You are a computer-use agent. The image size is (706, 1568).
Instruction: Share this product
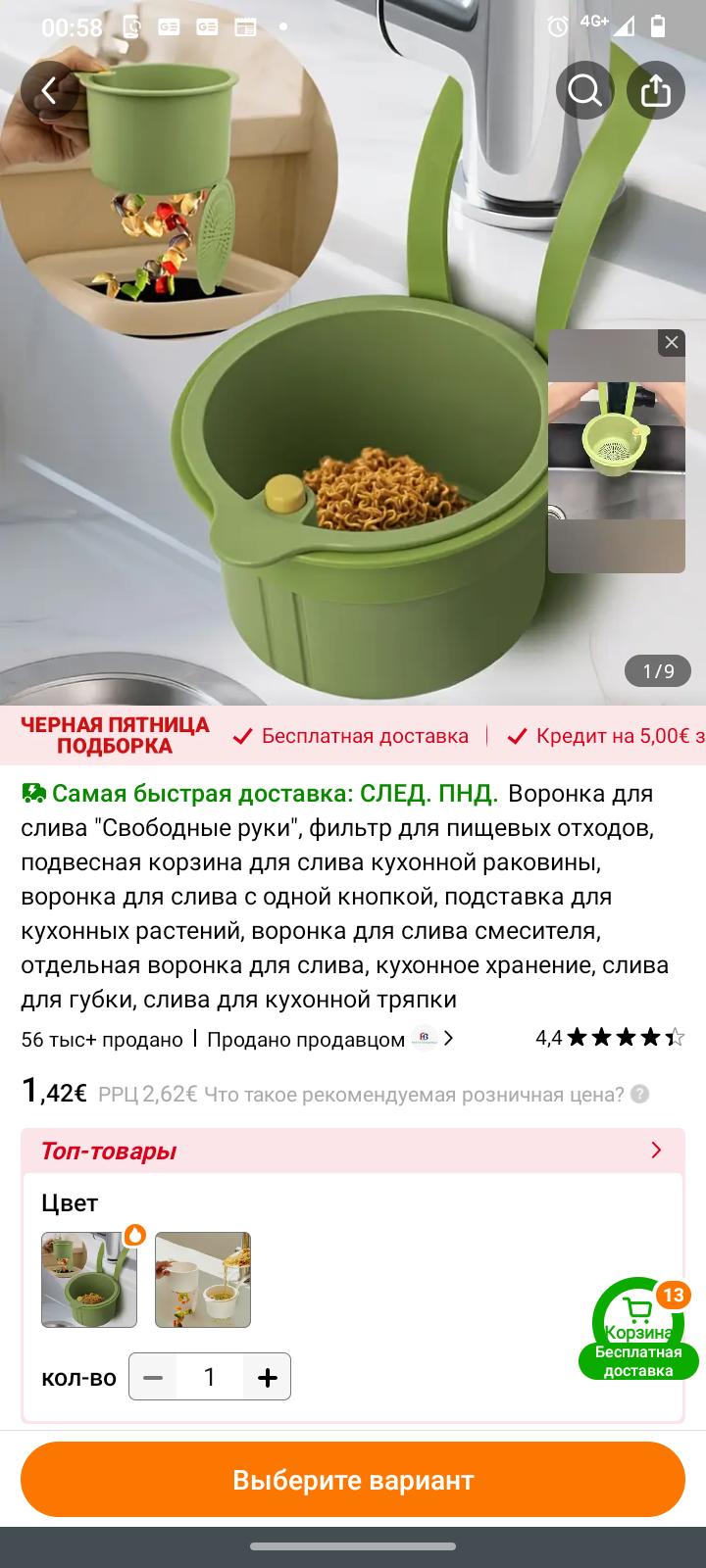(656, 90)
